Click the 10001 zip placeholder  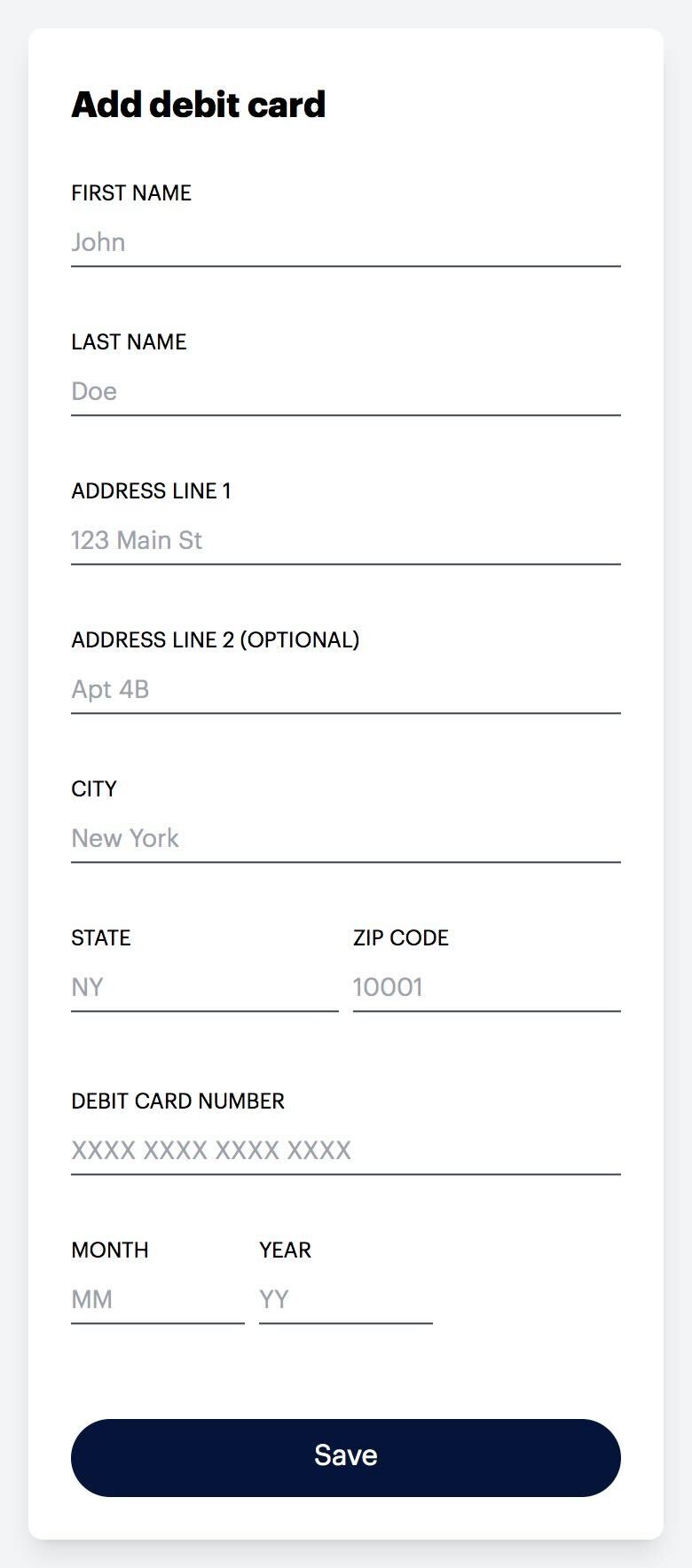point(388,986)
